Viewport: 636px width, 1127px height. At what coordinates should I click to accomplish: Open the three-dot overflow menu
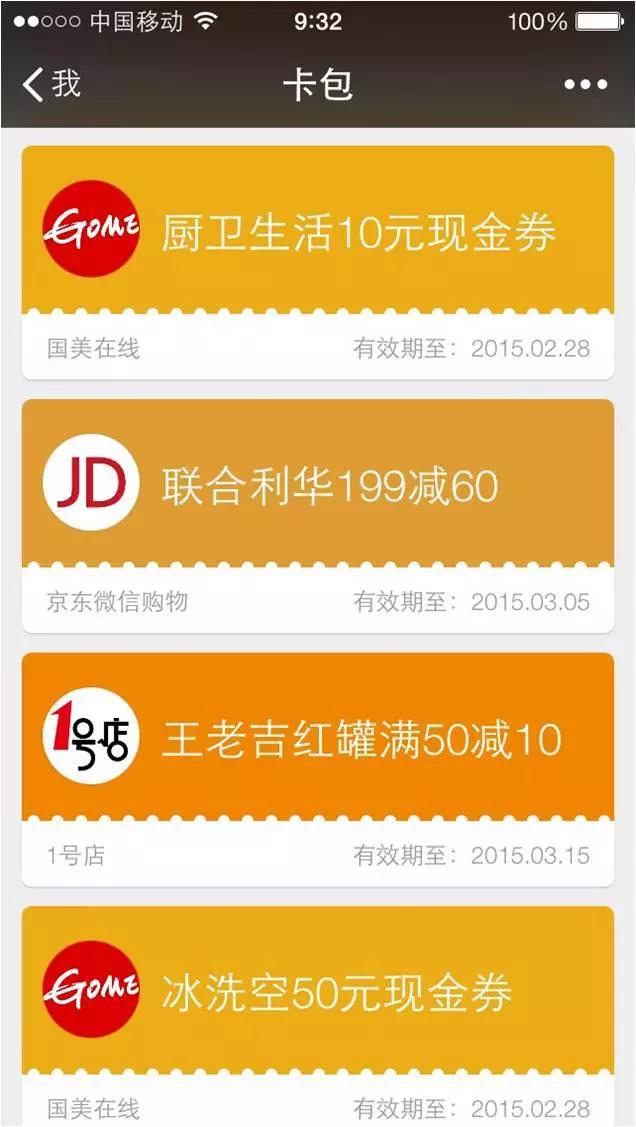585,85
